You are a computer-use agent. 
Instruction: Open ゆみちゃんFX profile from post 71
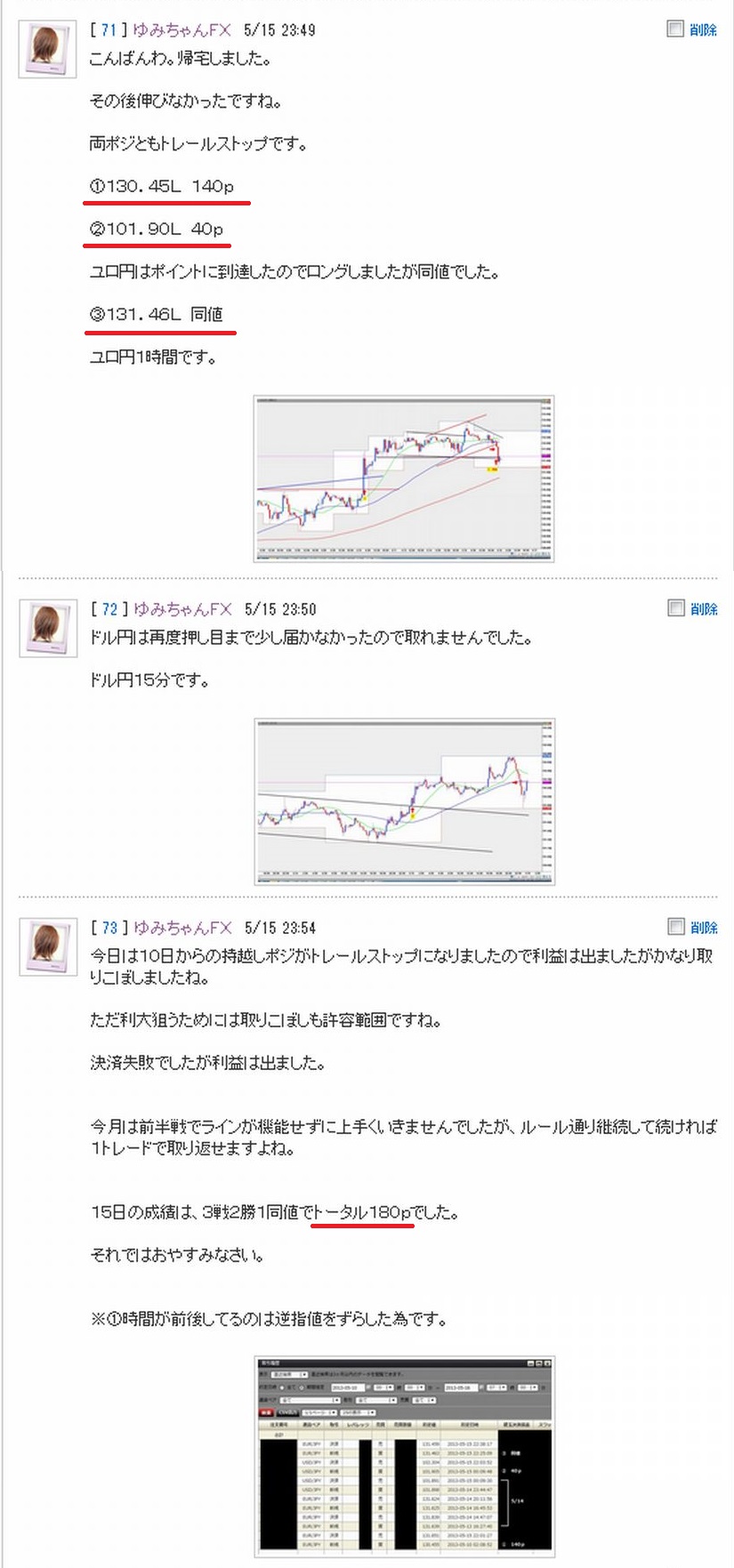coord(181,30)
